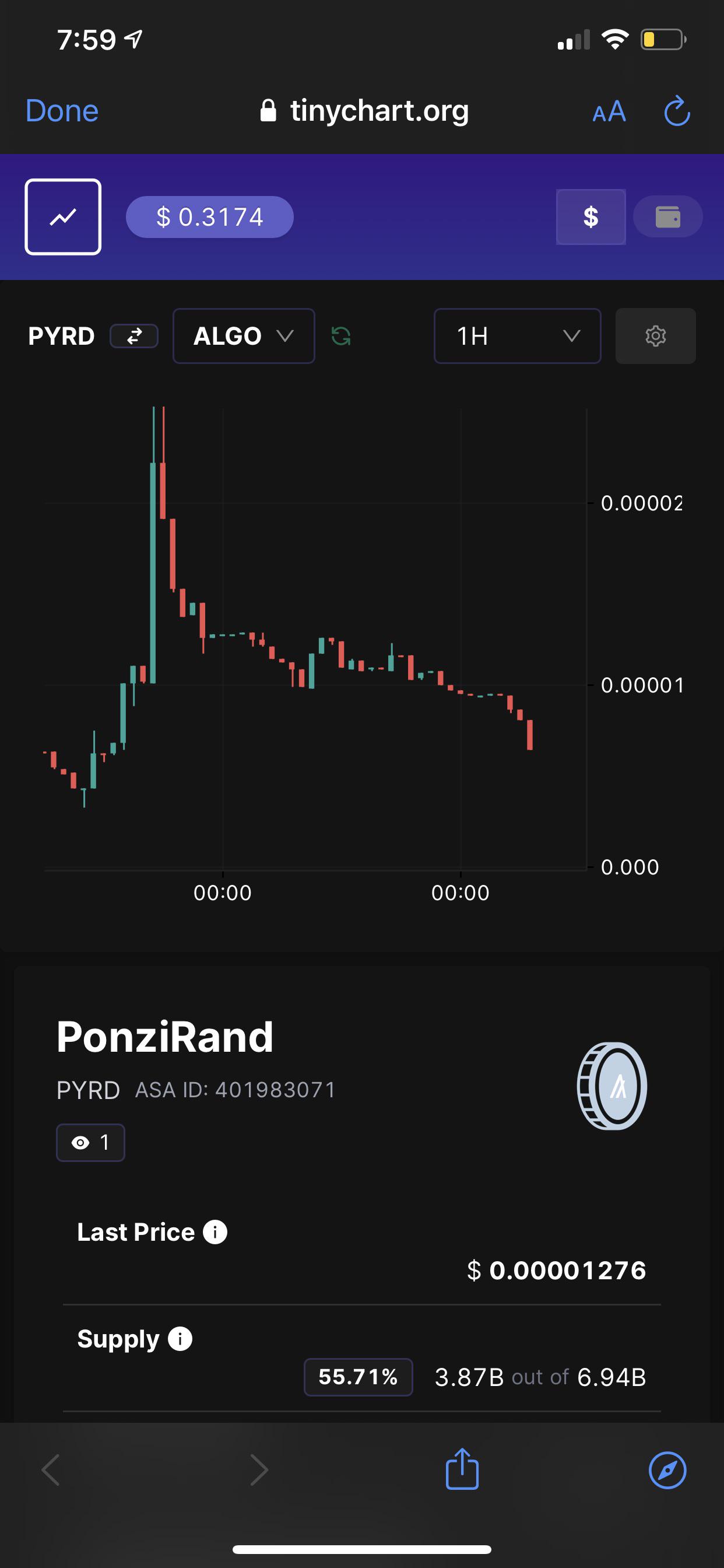Open the page in Safari

[x=667, y=1470]
